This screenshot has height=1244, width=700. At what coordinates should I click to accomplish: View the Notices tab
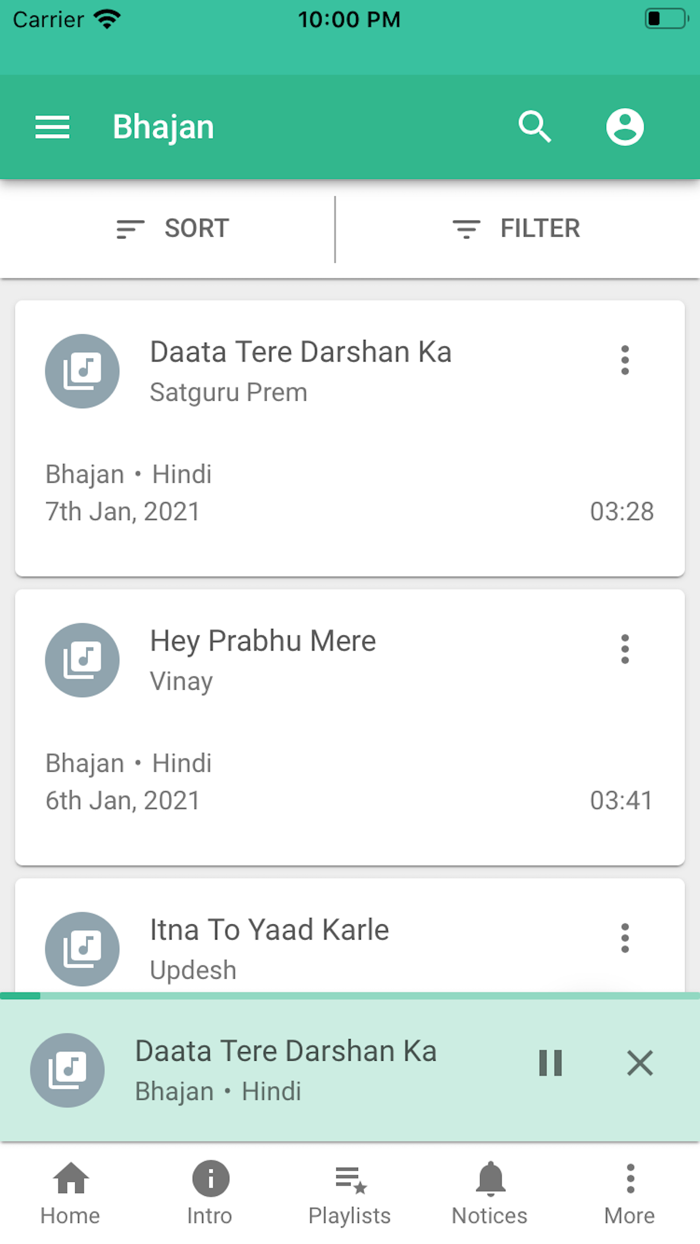(490, 1195)
